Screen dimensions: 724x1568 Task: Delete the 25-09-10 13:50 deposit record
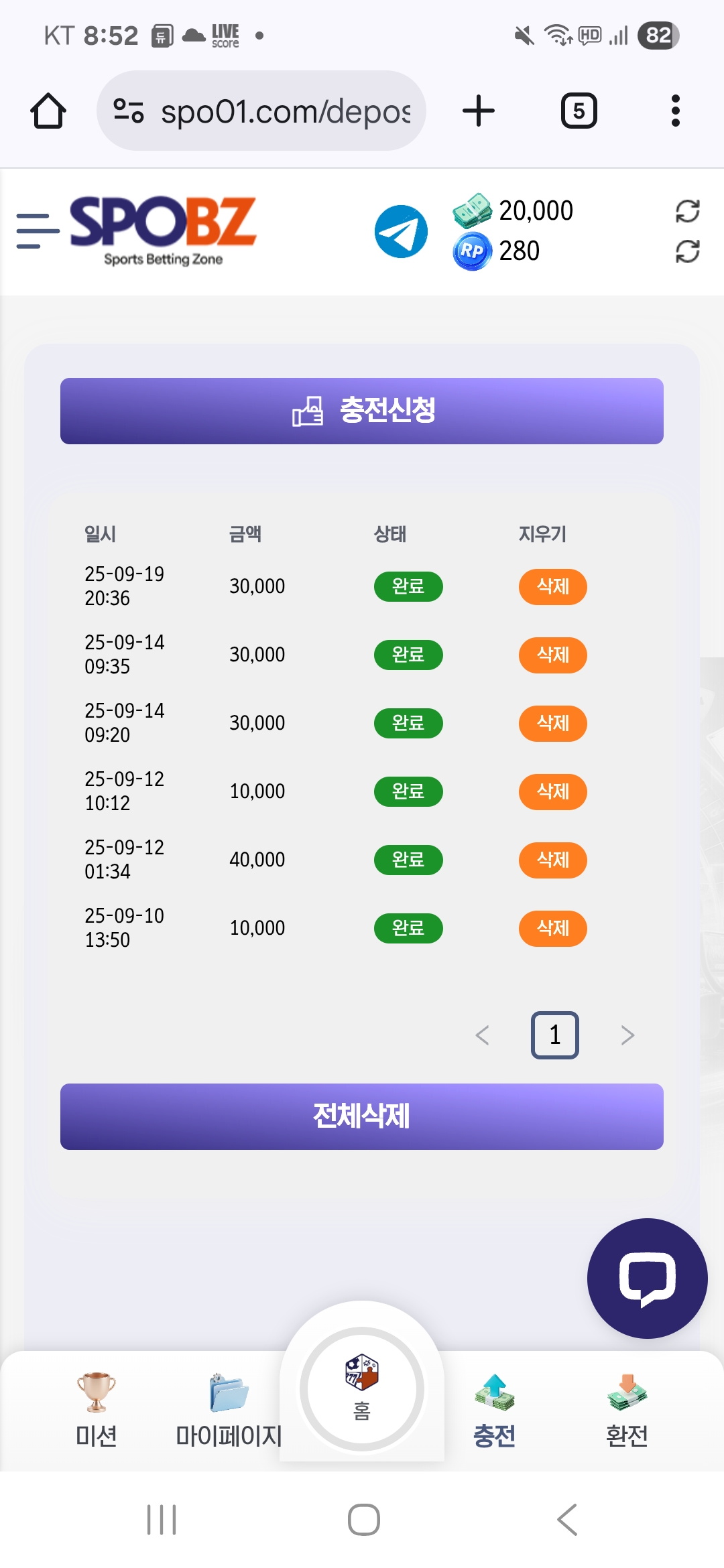552,929
